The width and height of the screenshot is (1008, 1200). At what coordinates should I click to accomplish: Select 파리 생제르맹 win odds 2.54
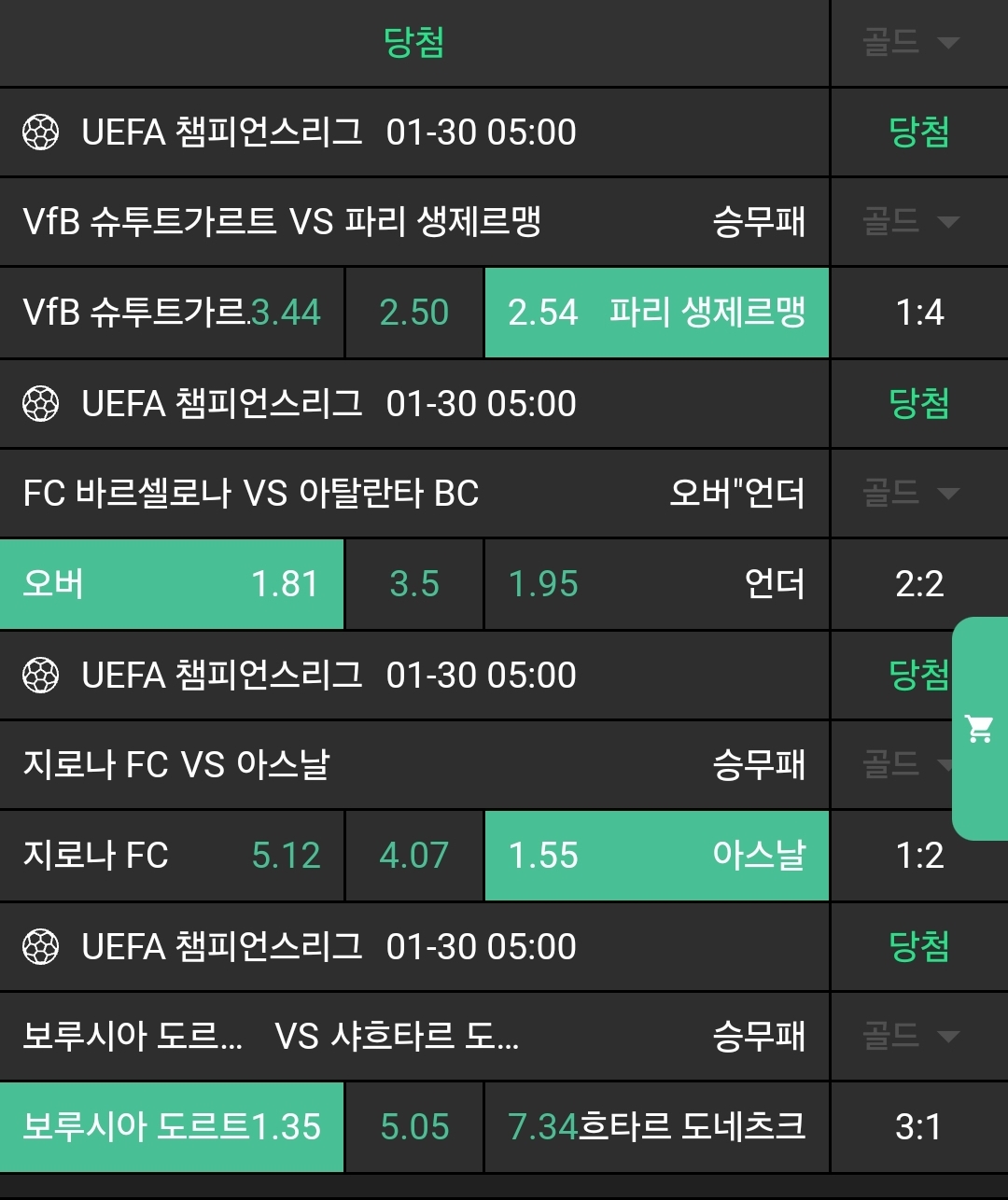656,313
